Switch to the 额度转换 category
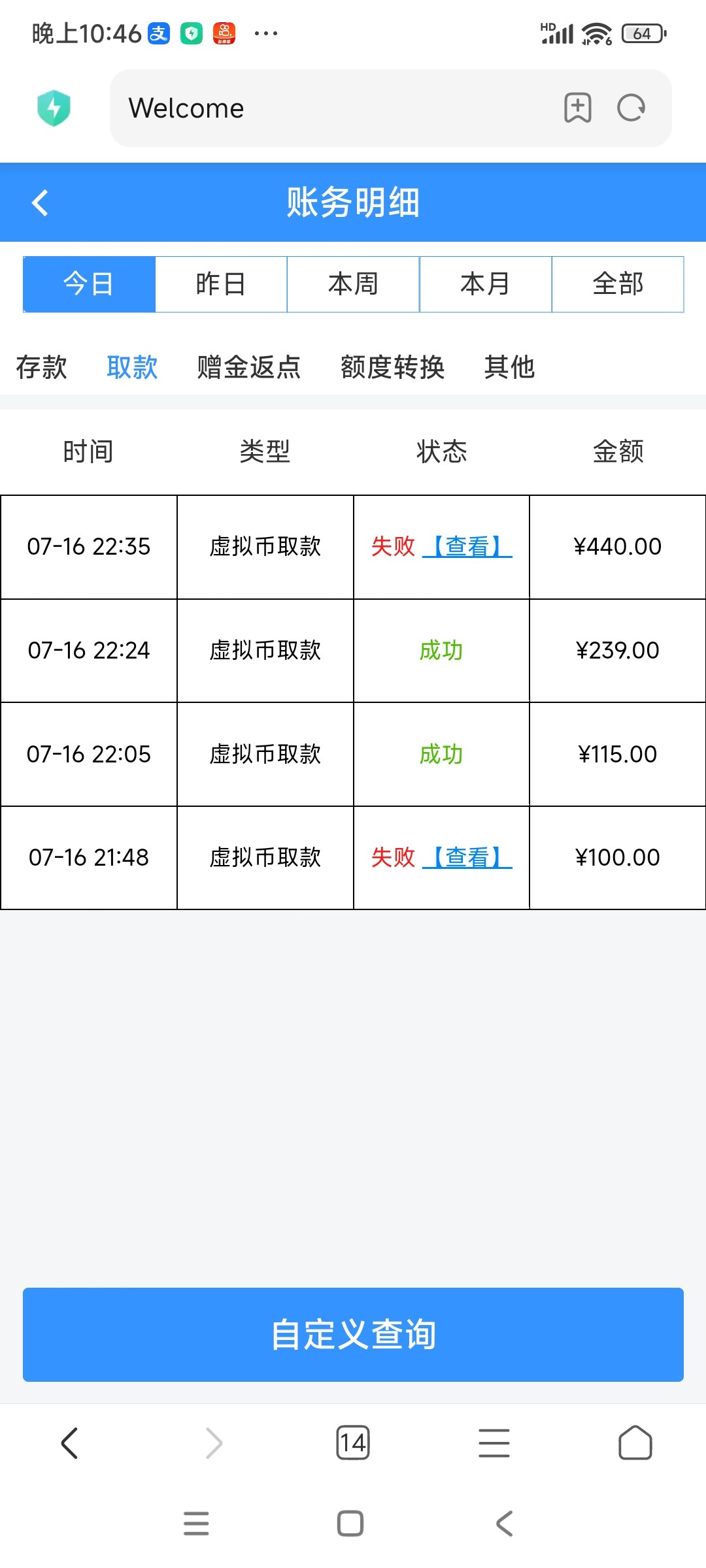The image size is (706, 1568). pyautogui.click(x=392, y=368)
